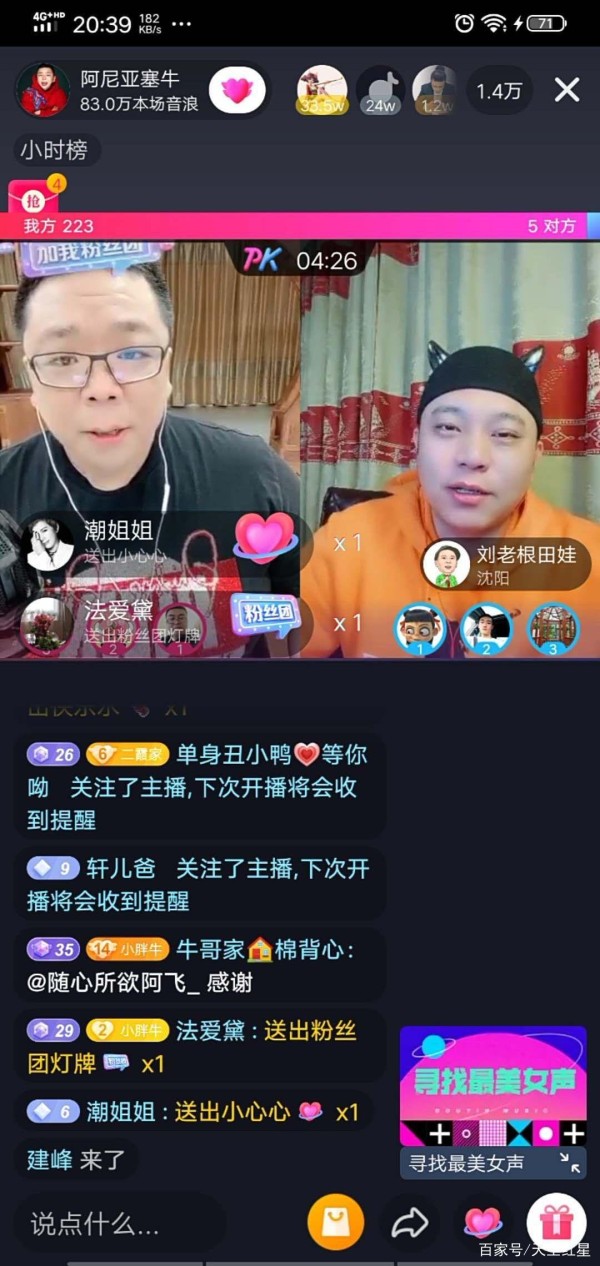Open opponent 刘老根田娃's profile card
The width and height of the screenshot is (600, 1266).
pos(505,564)
